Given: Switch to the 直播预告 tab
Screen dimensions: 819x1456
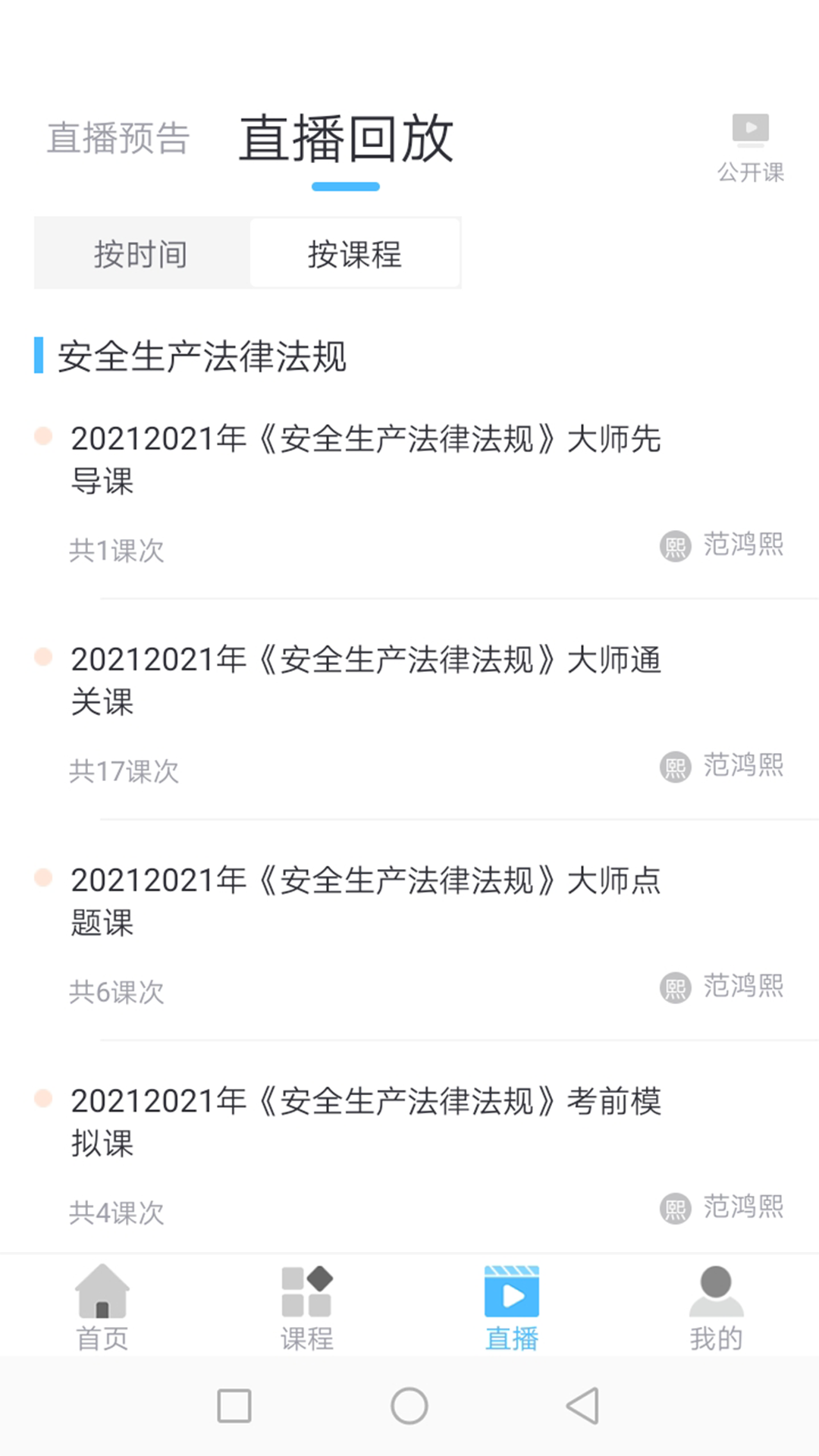Looking at the screenshot, I should click(x=118, y=136).
